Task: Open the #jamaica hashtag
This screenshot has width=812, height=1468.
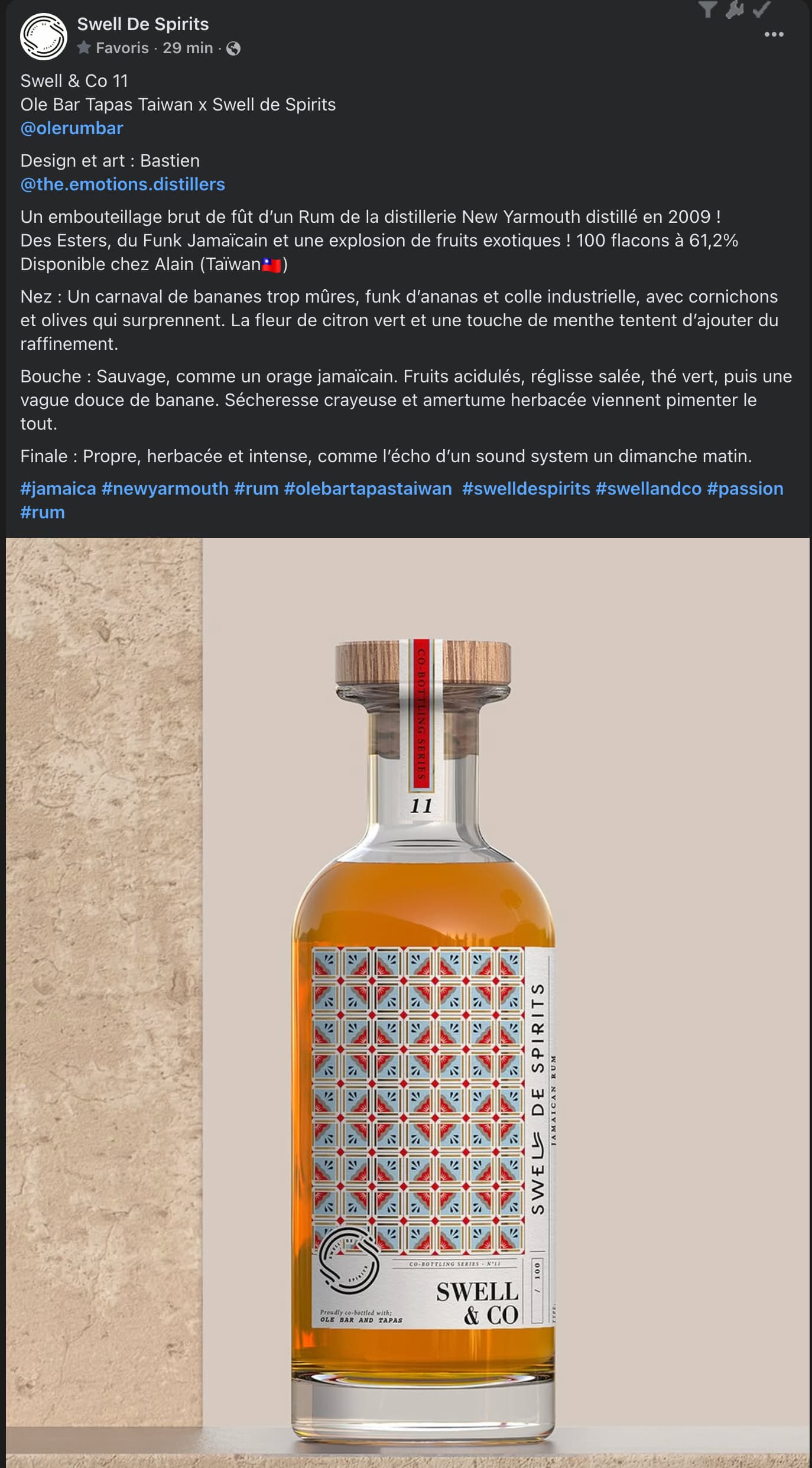Action: [x=58, y=489]
